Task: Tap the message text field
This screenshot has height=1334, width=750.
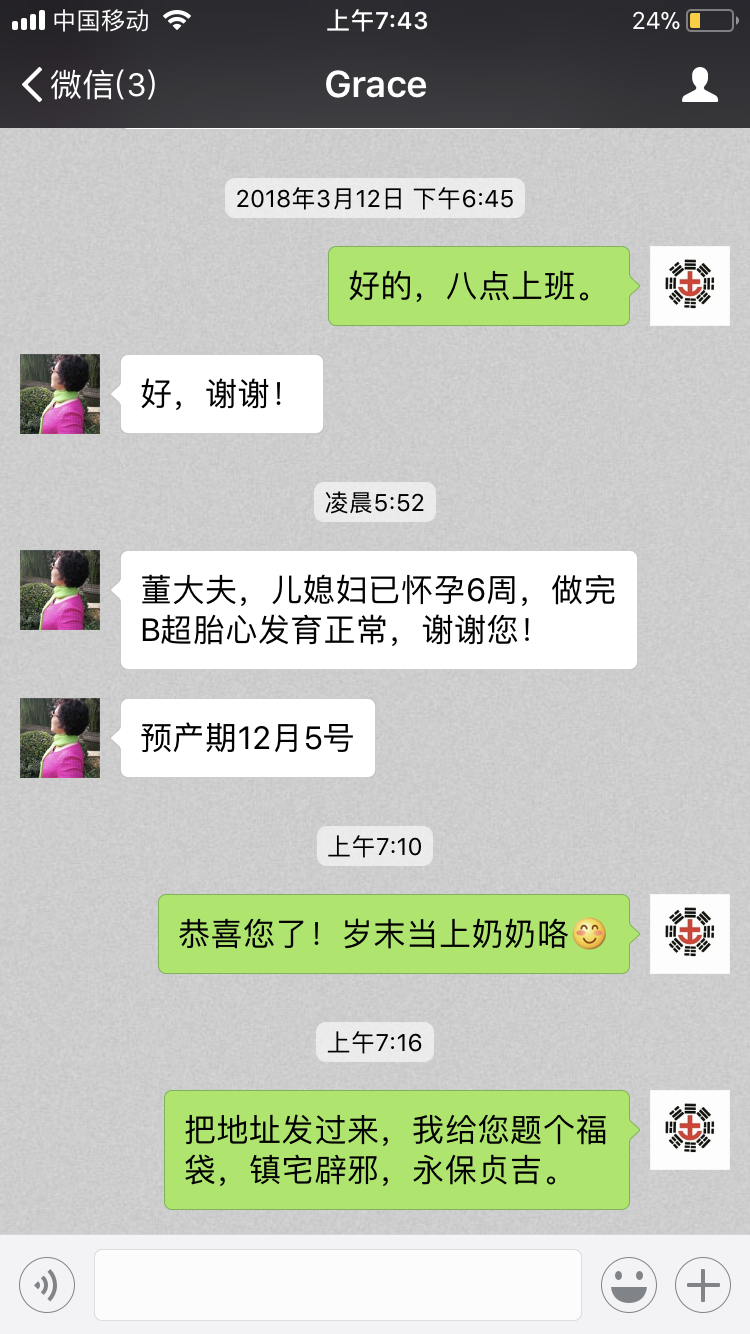Action: [x=338, y=1285]
